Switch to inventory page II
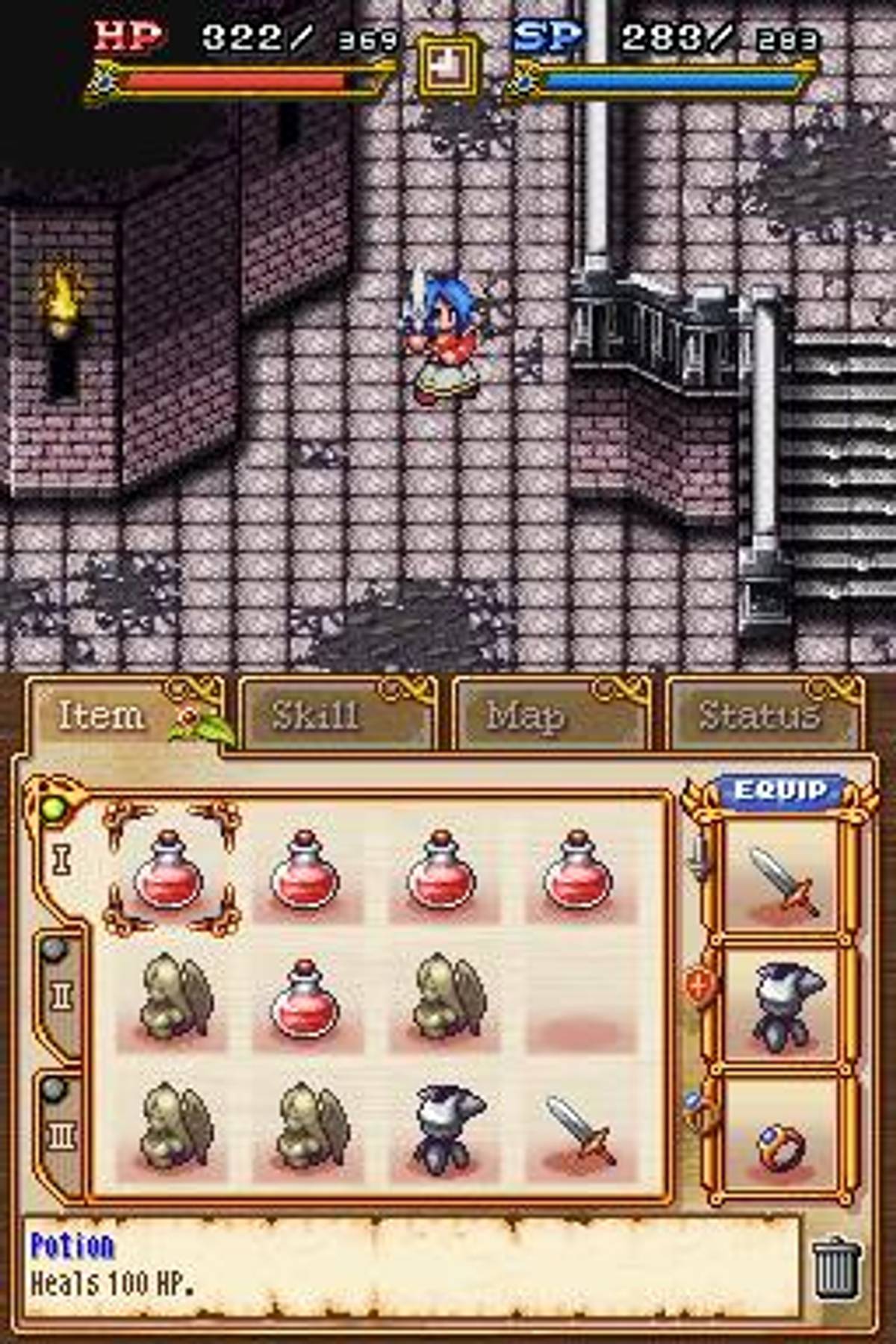 (61, 997)
